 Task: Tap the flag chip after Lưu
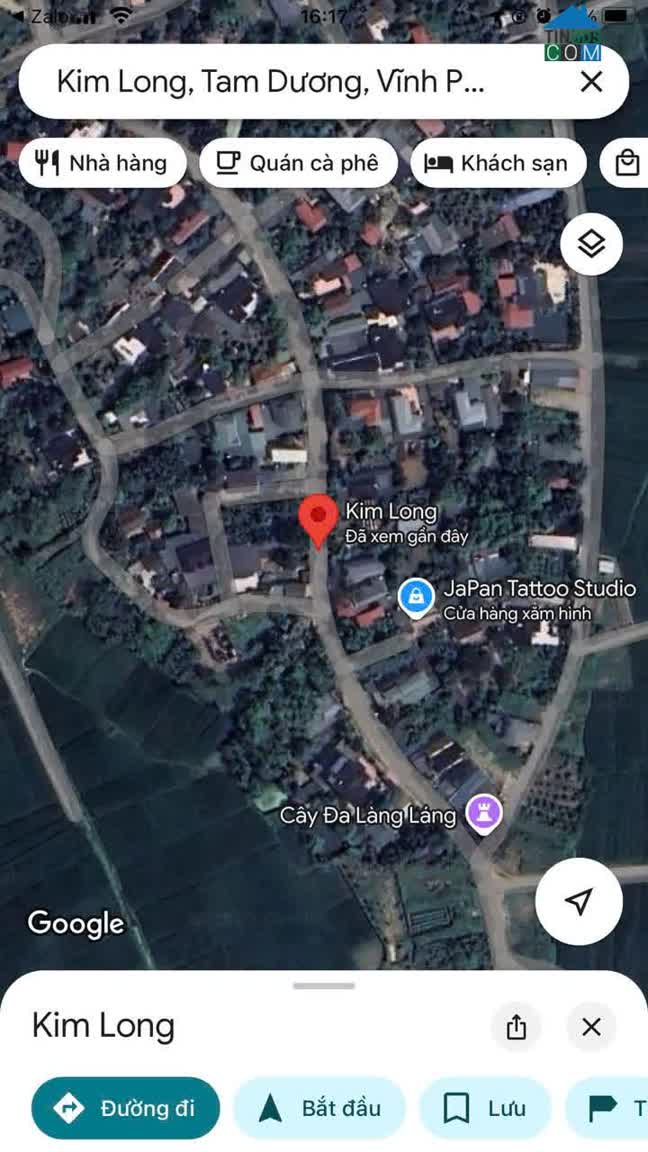[x=610, y=1108]
